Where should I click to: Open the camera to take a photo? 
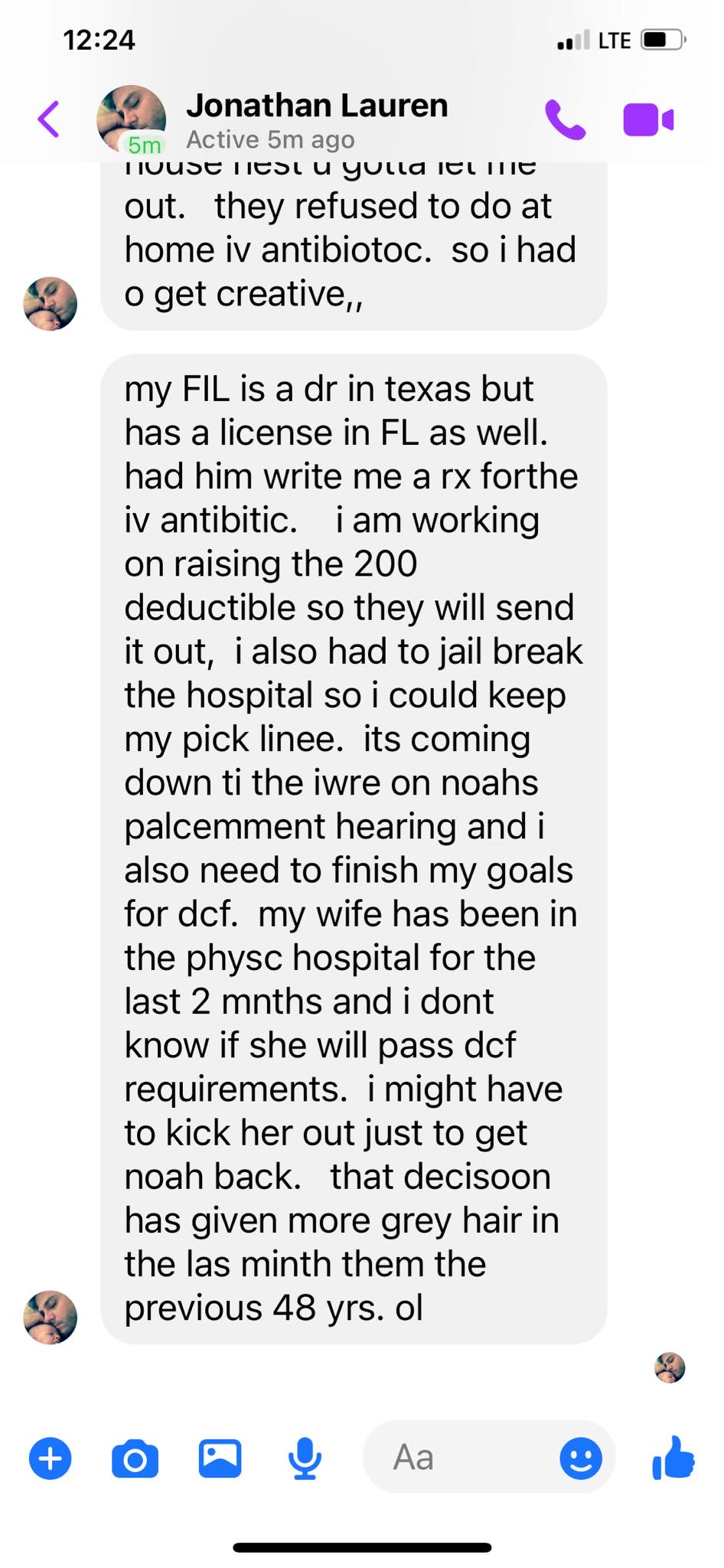135,1458
